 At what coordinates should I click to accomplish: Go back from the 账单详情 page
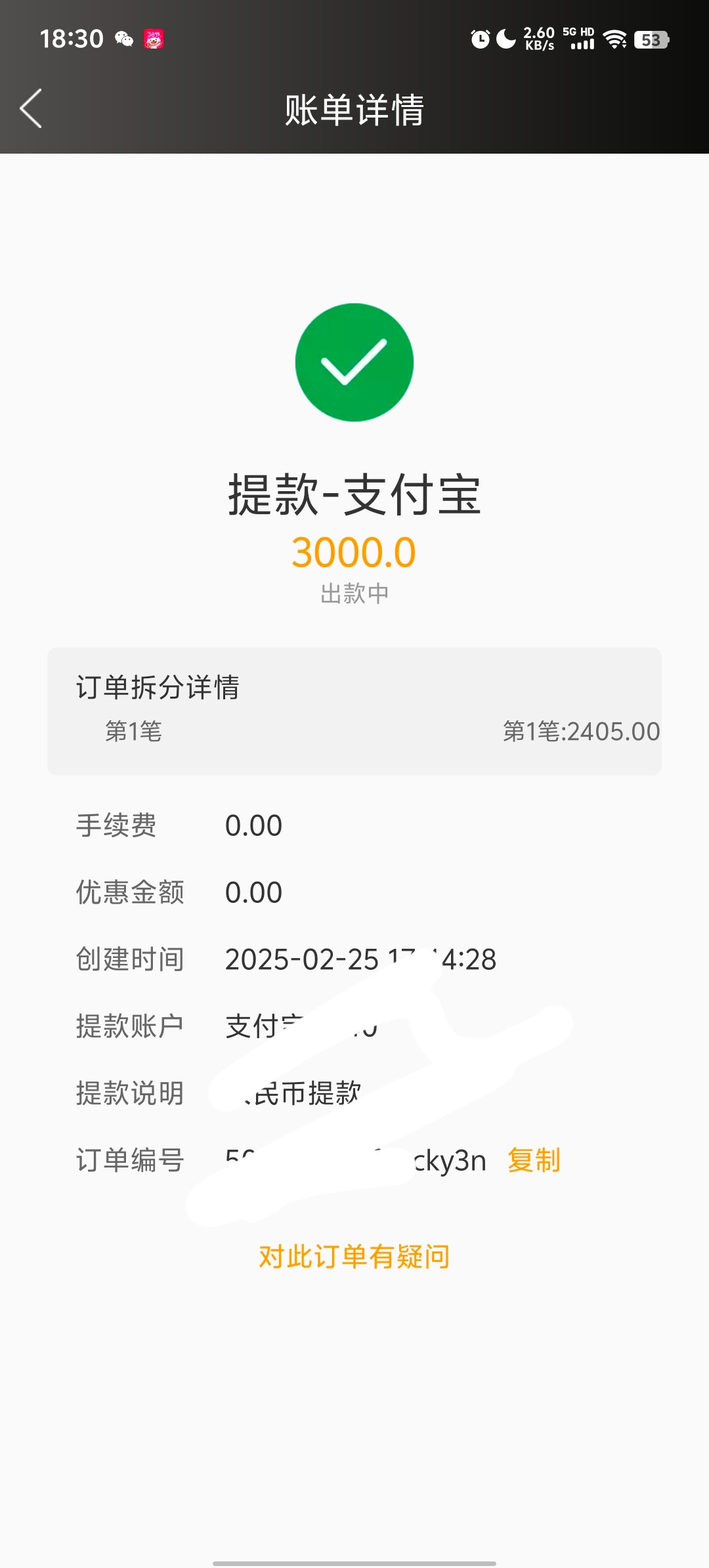pyautogui.click(x=31, y=108)
